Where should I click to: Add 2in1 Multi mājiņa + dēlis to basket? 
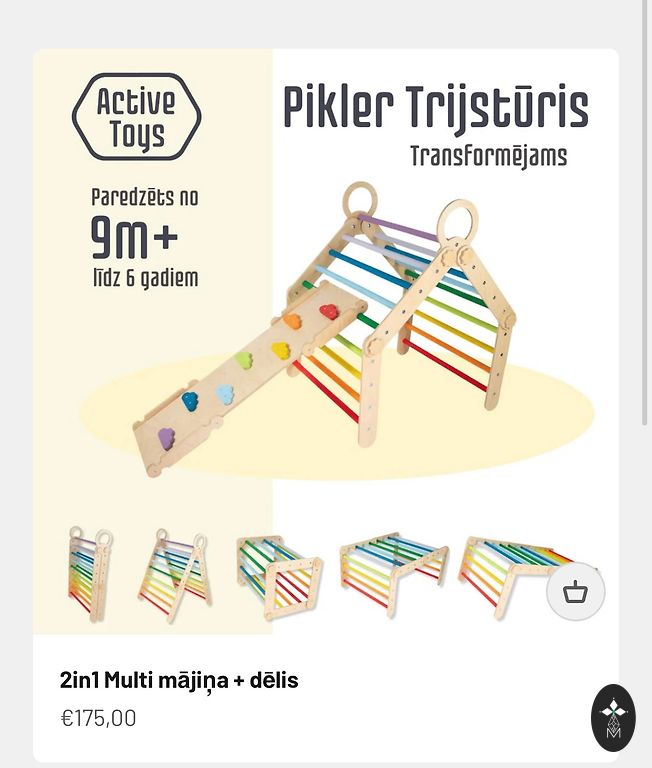[x=575, y=592]
